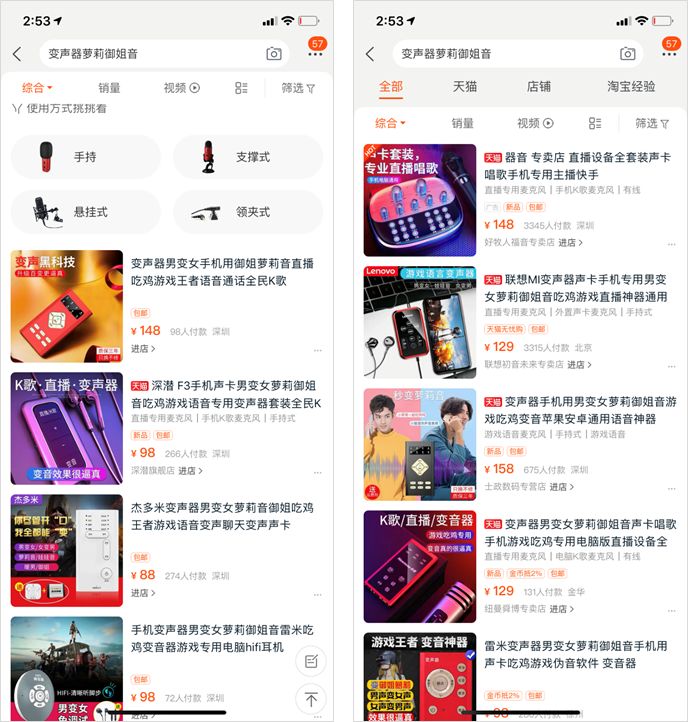Jump back to top of results
Viewport: 688px width, 722px height.
pyautogui.click(x=311, y=699)
